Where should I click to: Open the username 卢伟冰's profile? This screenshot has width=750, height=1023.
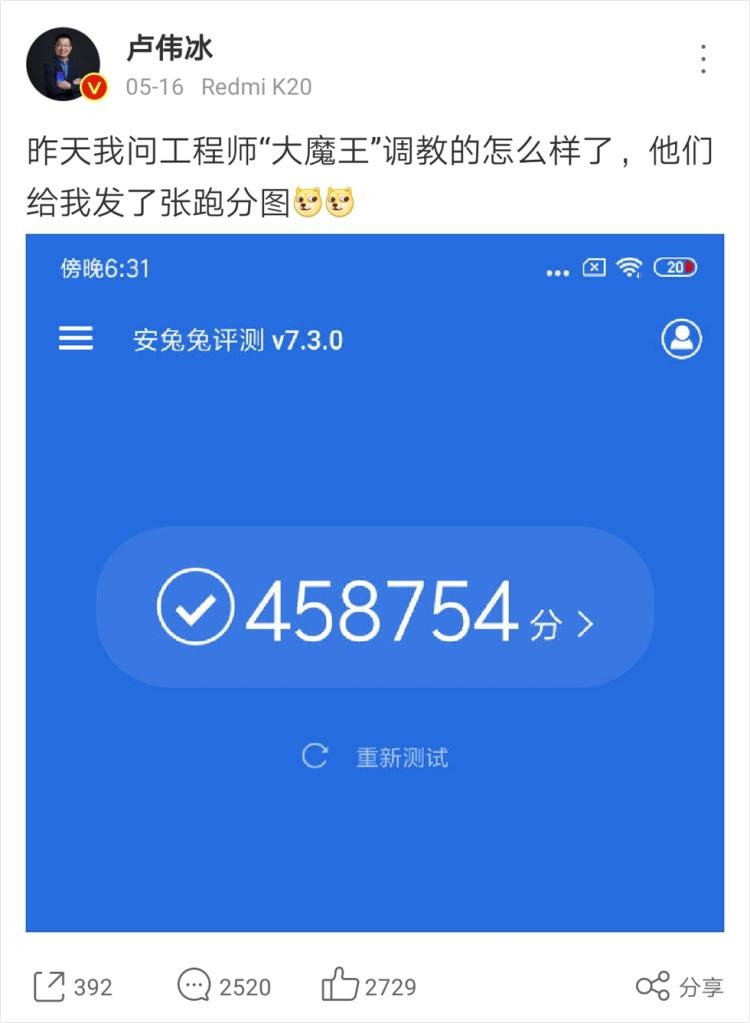(x=170, y=47)
